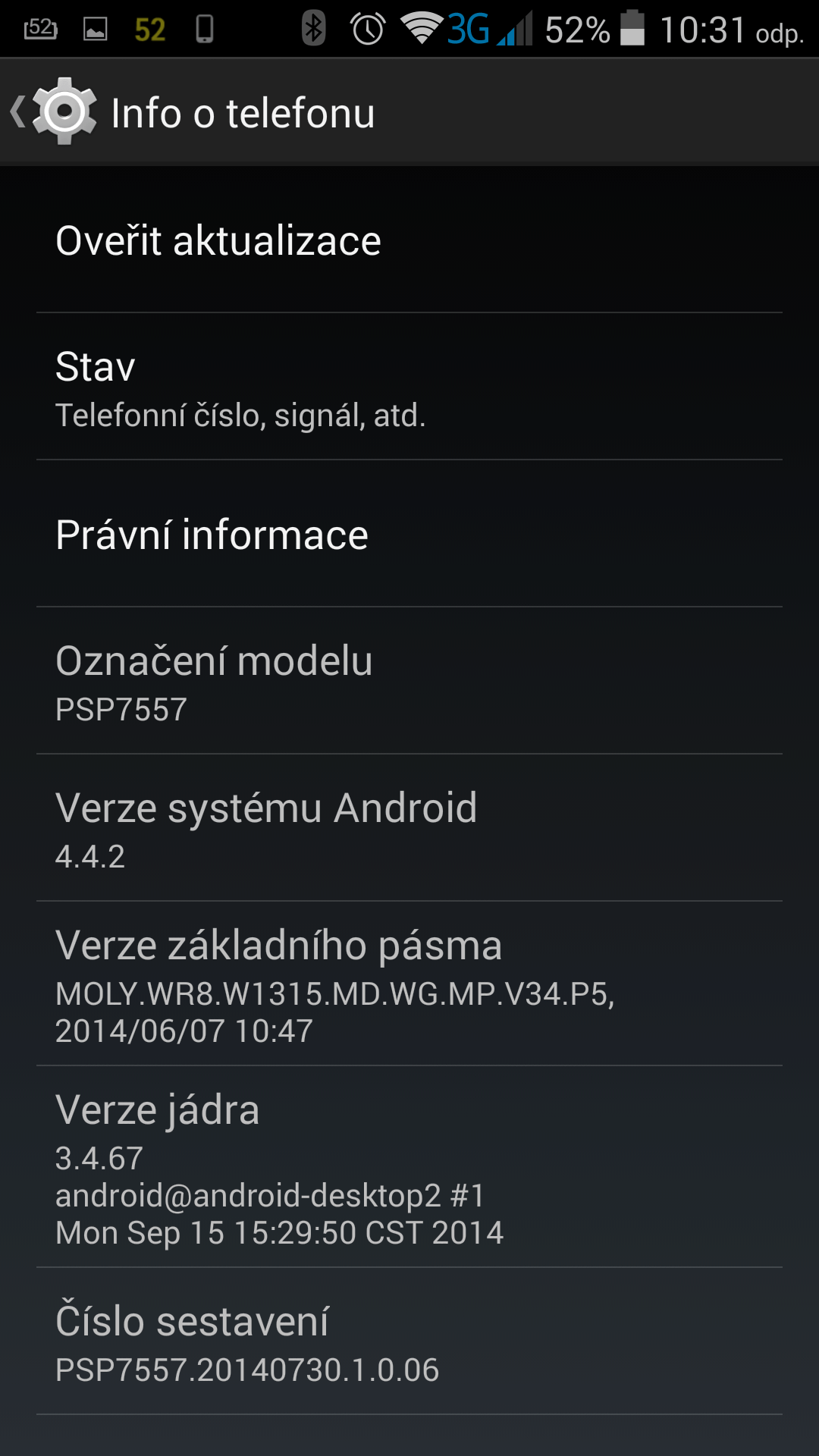Open Ověřit aktualizace
The width and height of the screenshot is (819, 1456).
(409, 240)
